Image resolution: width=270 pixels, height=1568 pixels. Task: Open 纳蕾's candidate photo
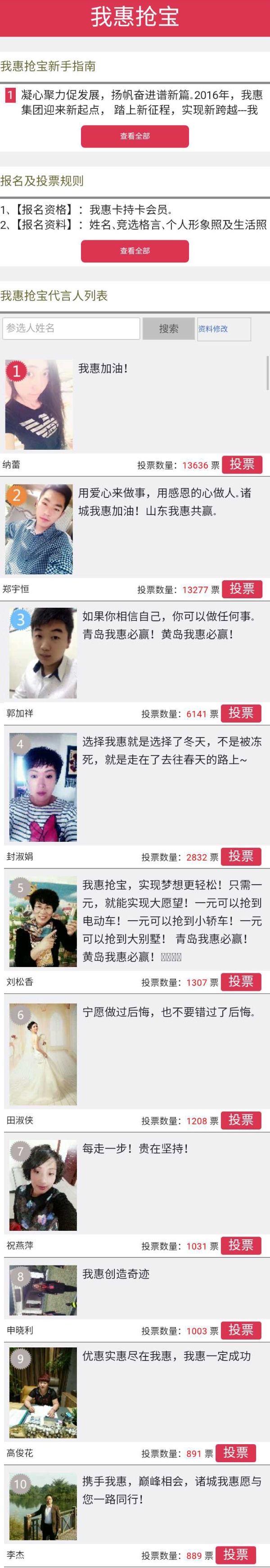pos(39,404)
